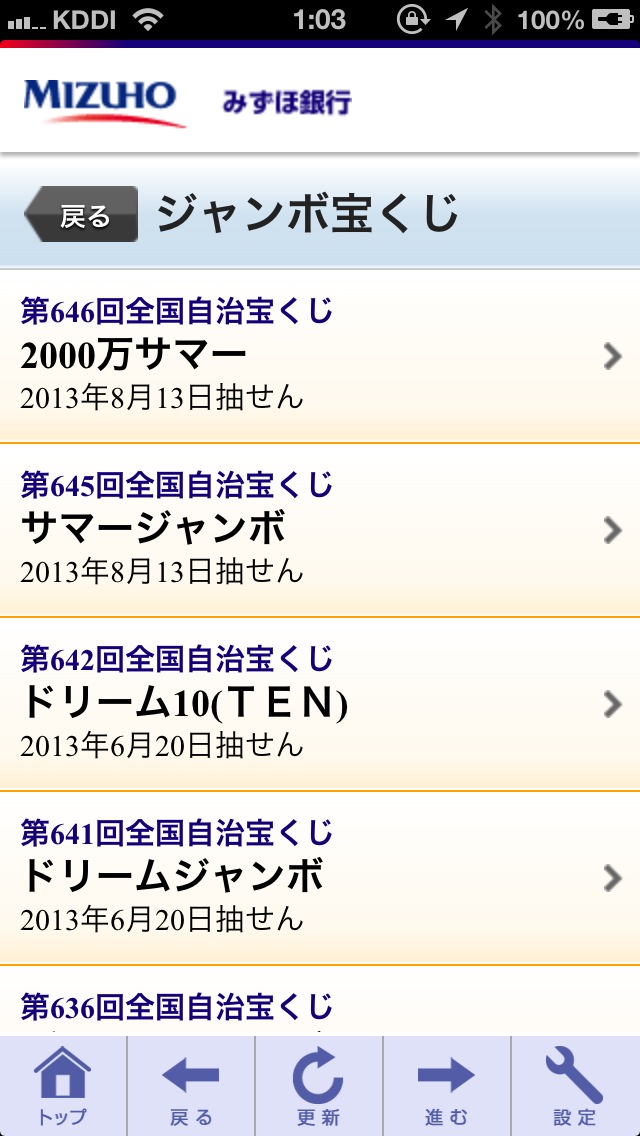Open the サマージャンボ lottery row

pos(320,531)
